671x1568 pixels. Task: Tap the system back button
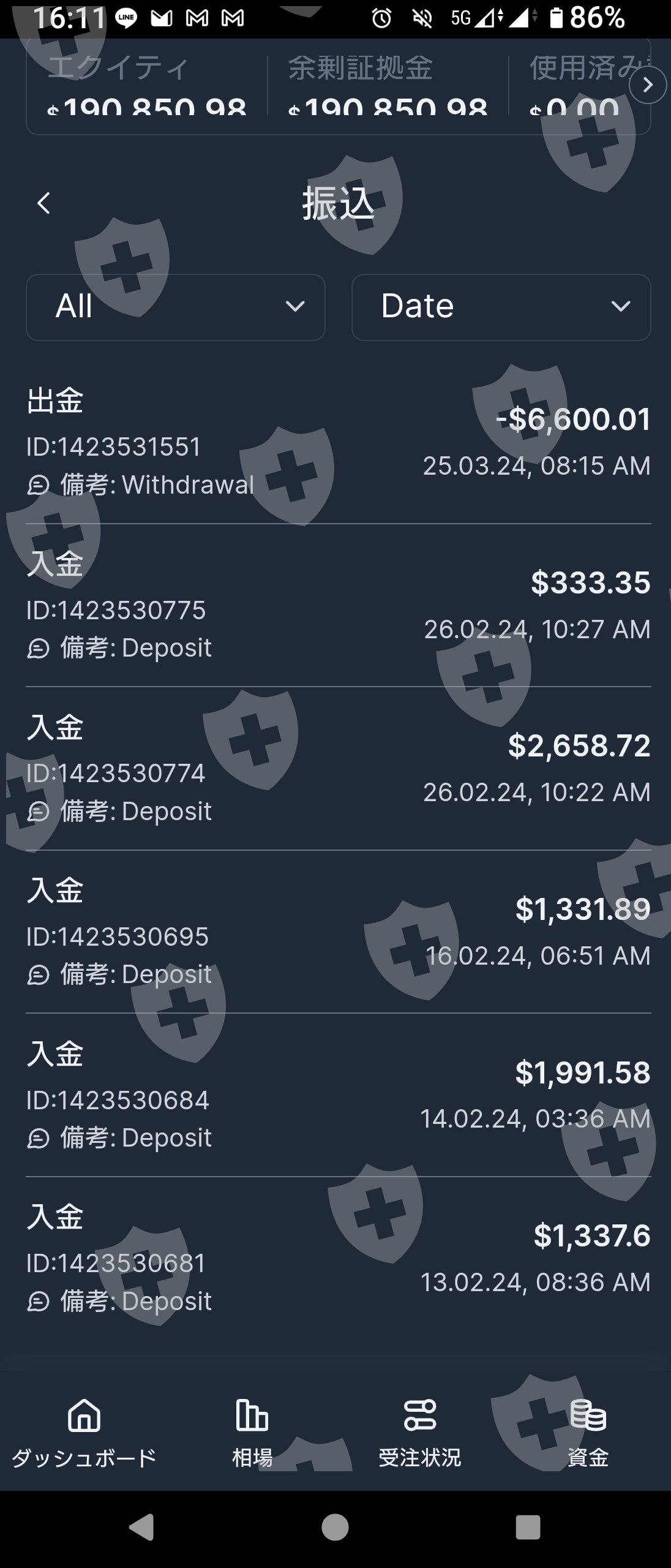click(141, 1528)
